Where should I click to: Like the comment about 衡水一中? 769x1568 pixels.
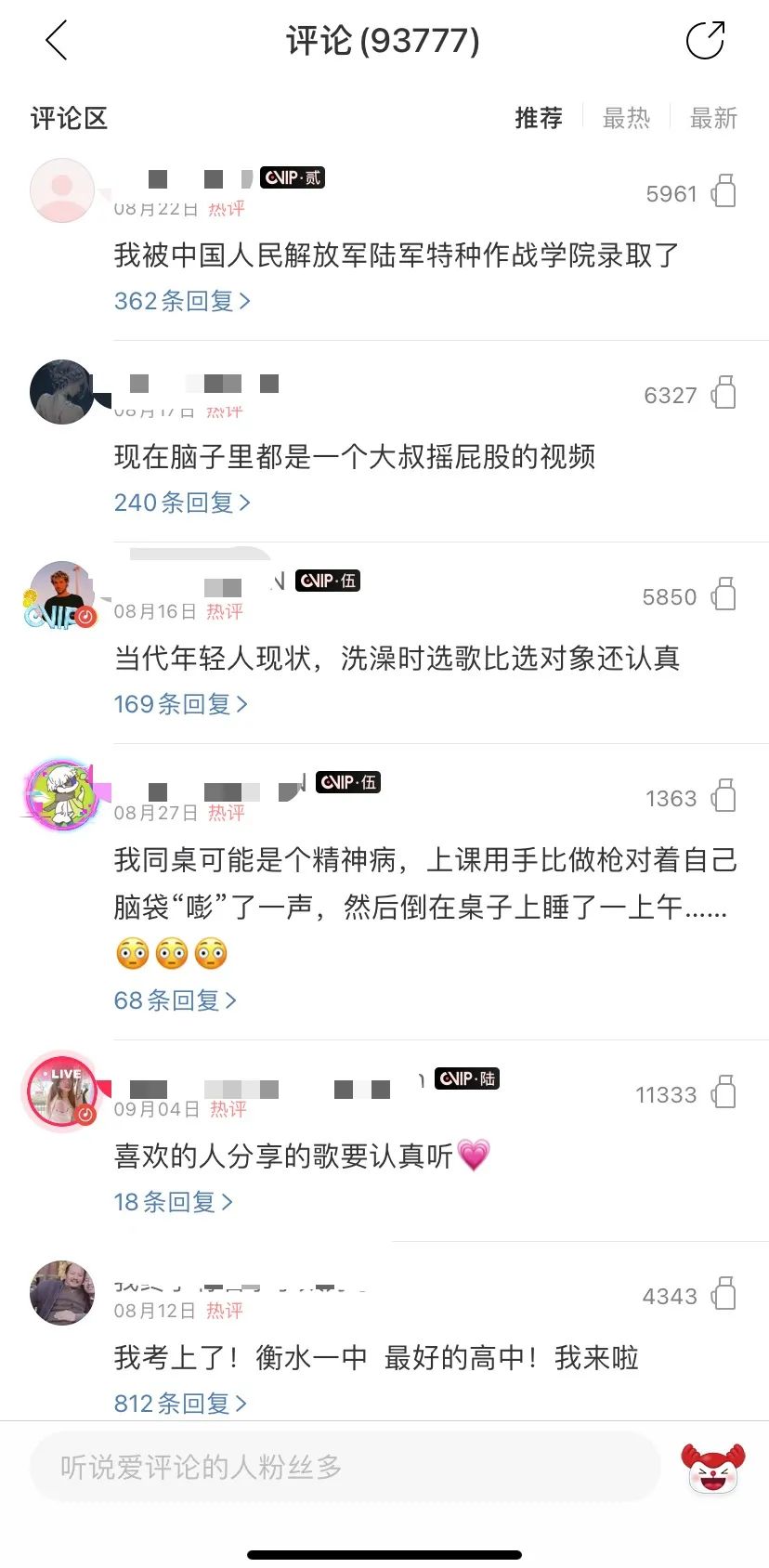click(x=723, y=1294)
